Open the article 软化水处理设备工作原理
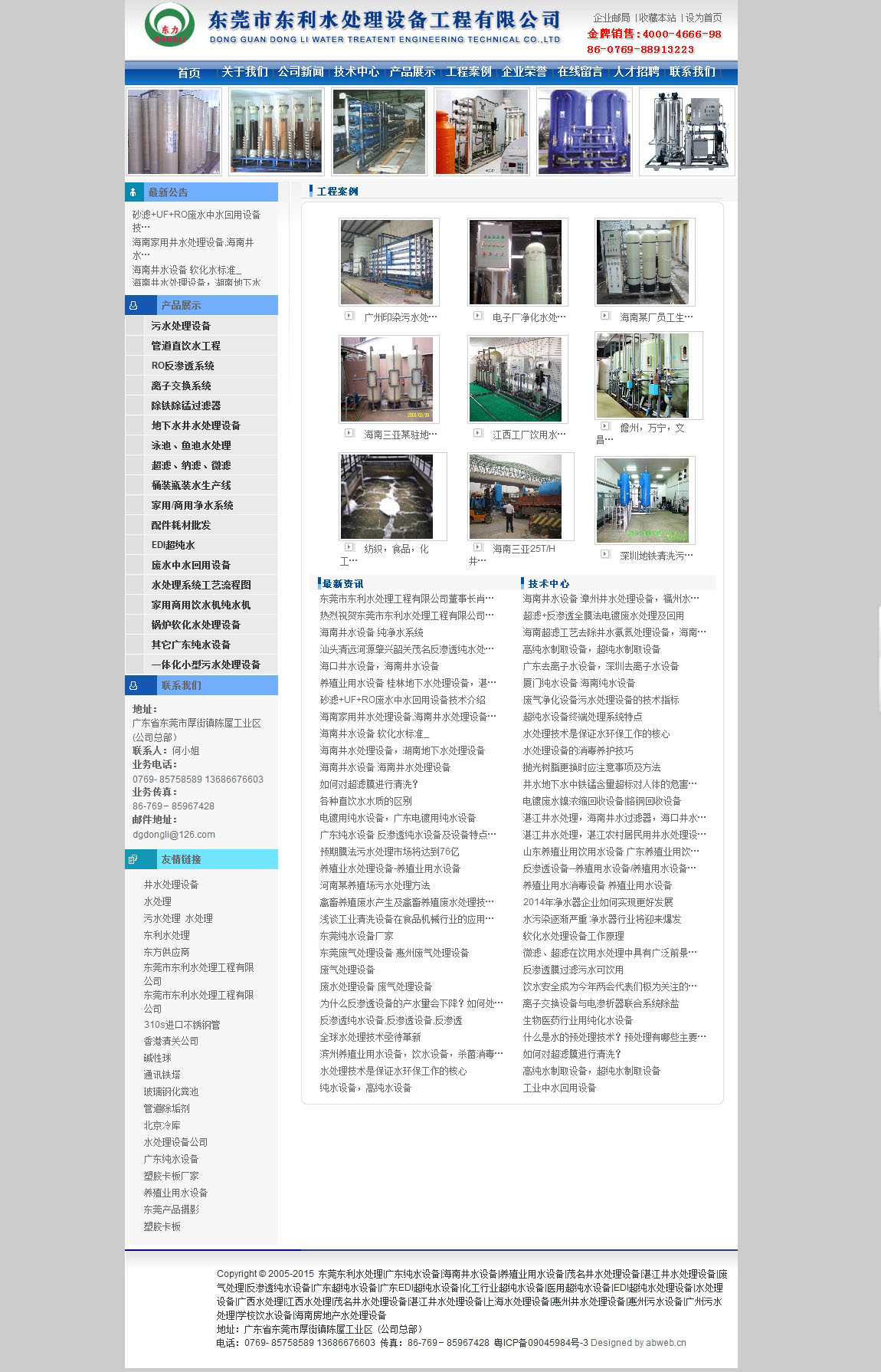Viewport: 881px width, 1372px height. pos(573,936)
